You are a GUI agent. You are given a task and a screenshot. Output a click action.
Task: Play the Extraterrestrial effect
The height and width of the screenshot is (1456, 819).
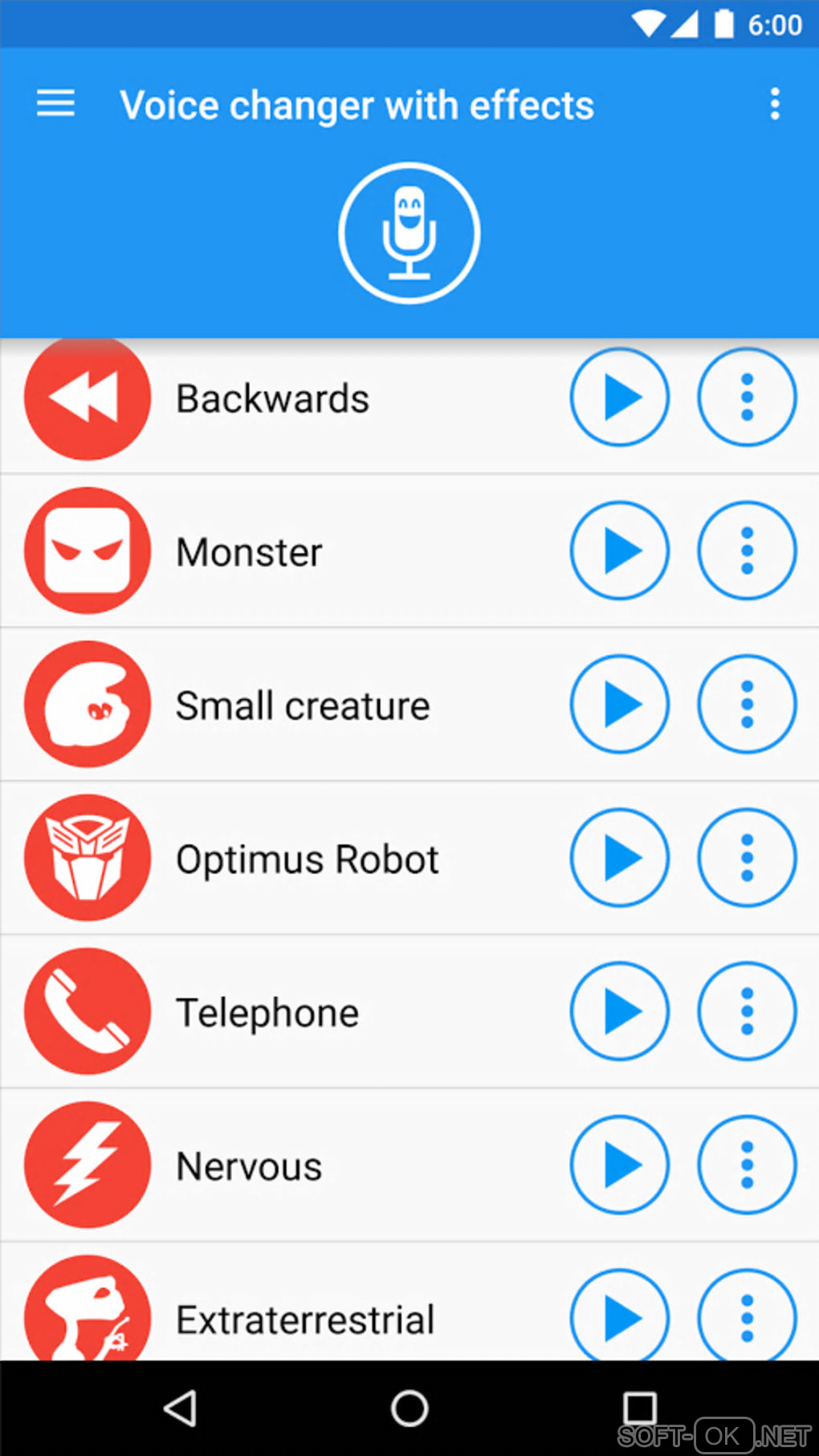tap(619, 1316)
